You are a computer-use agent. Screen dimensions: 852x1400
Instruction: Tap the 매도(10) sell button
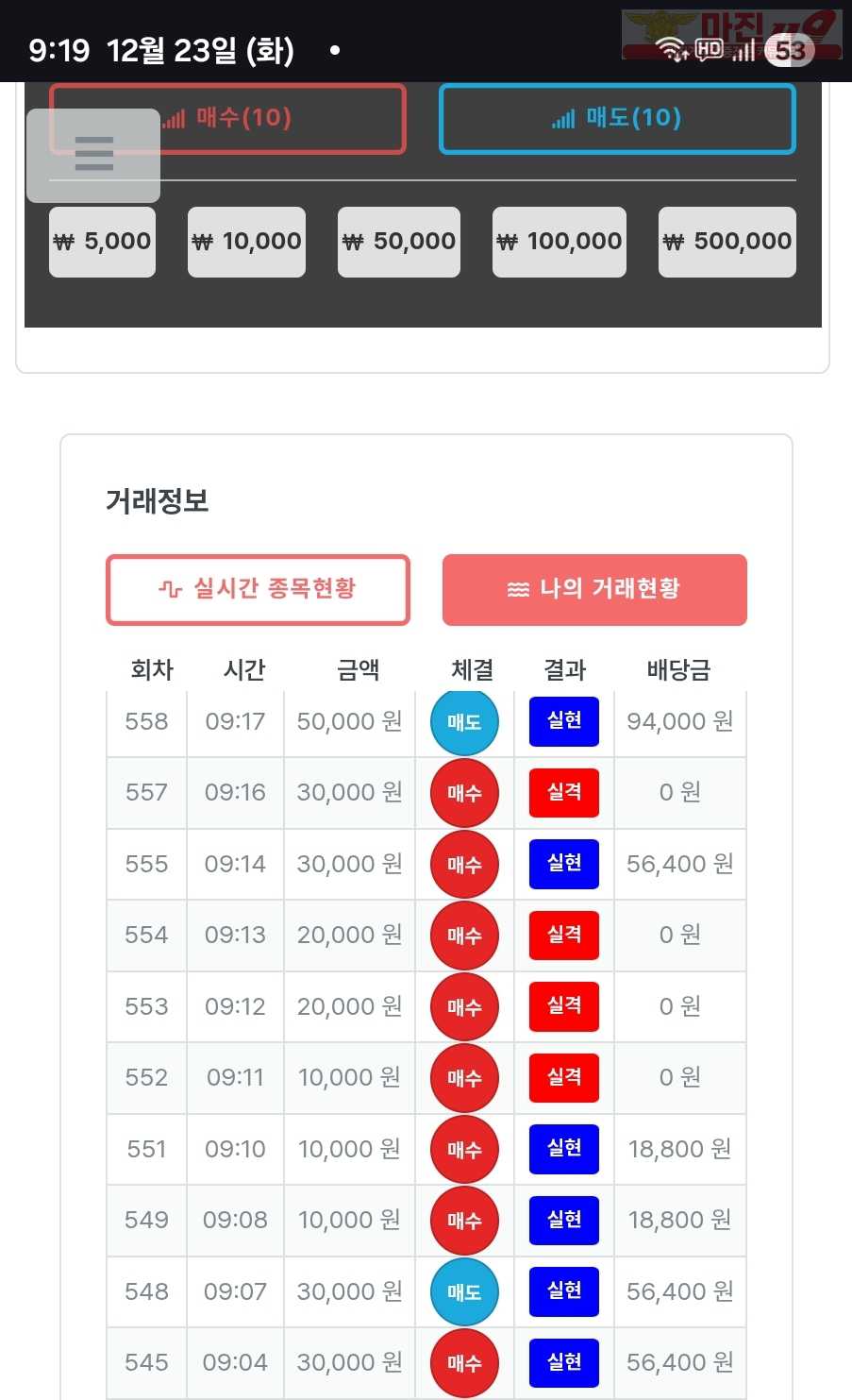click(x=617, y=118)
